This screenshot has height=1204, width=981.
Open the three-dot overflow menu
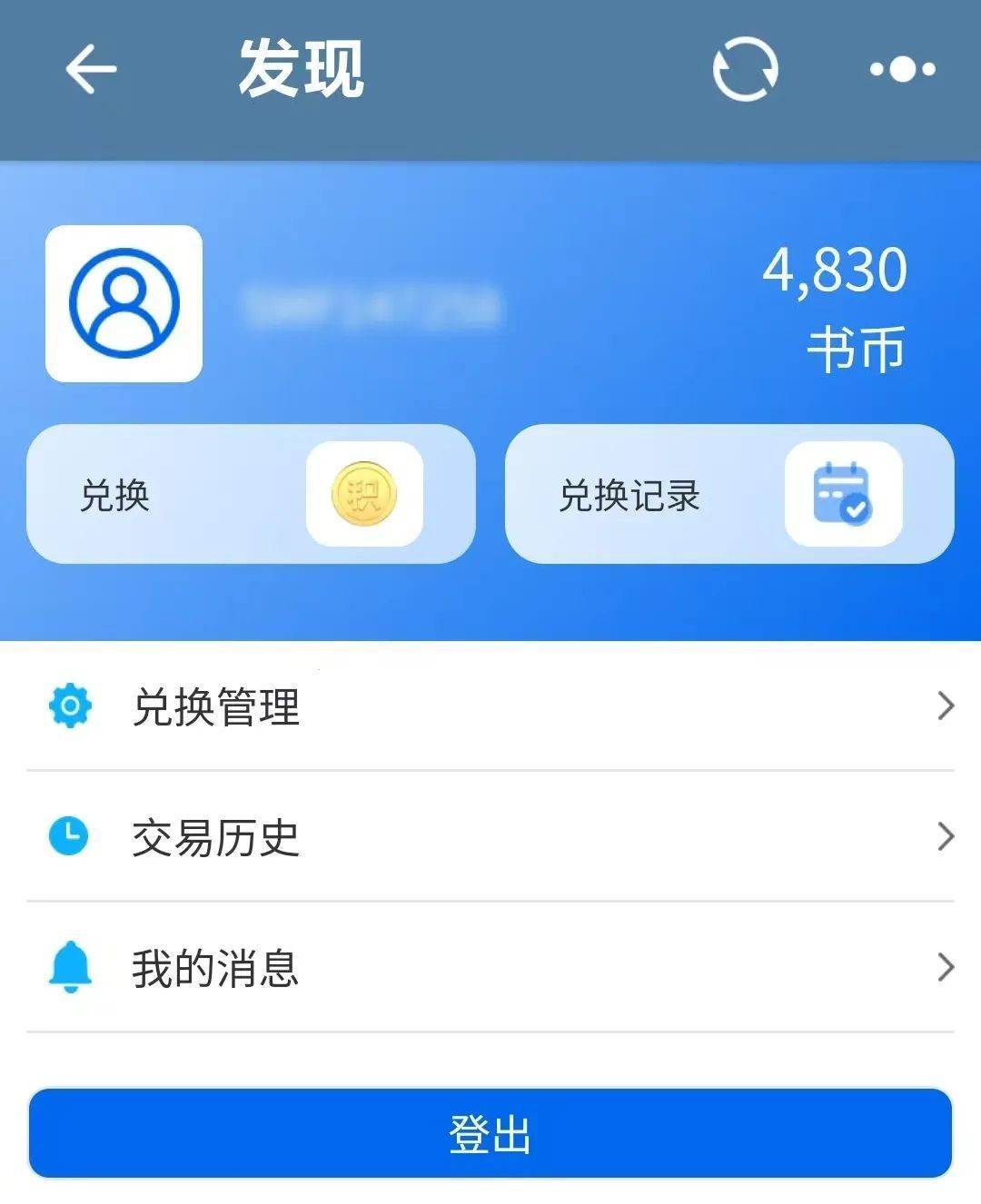pos(900,69)
